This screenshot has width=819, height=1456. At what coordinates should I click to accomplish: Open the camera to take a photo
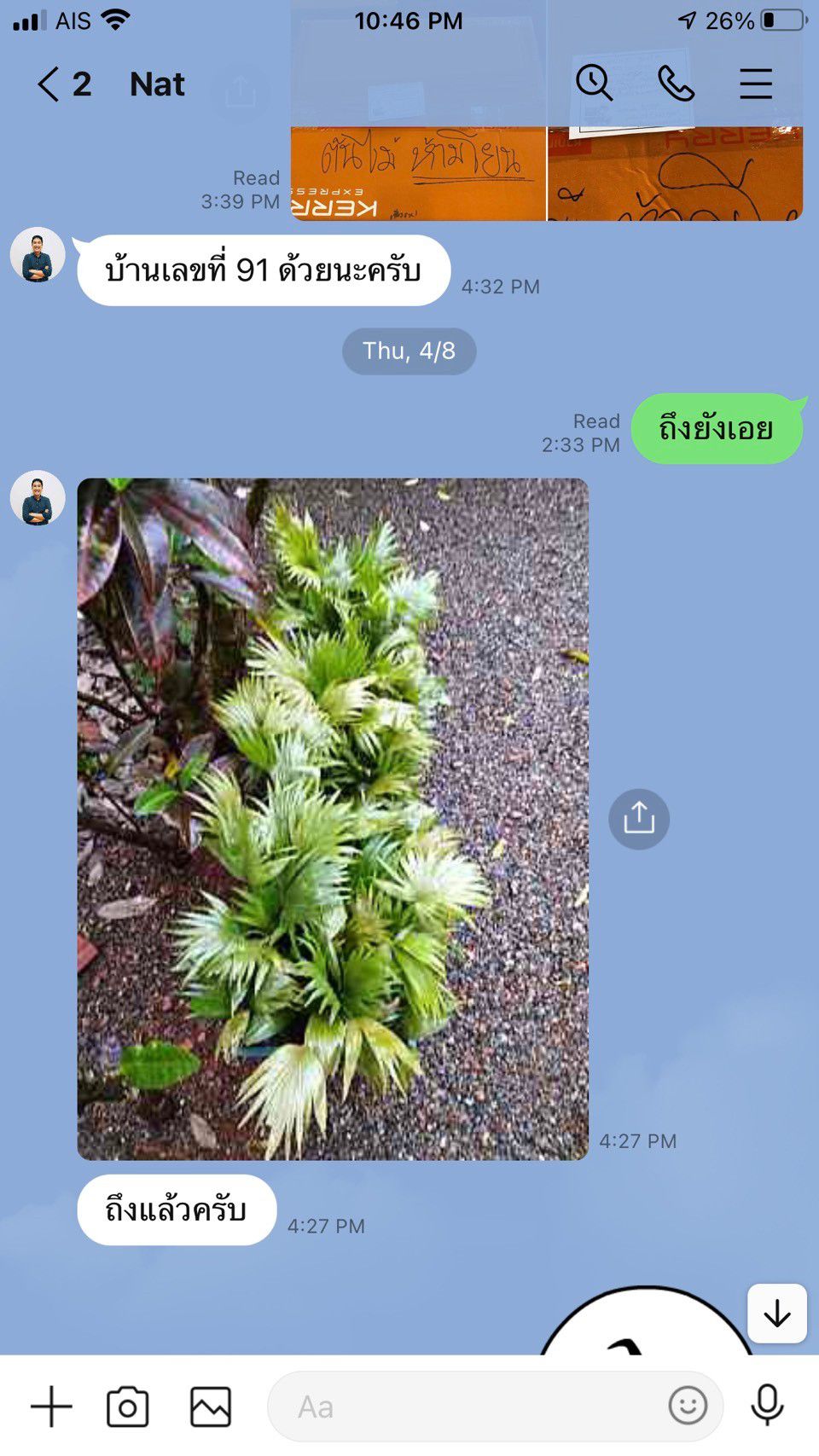pos(128,1407)
